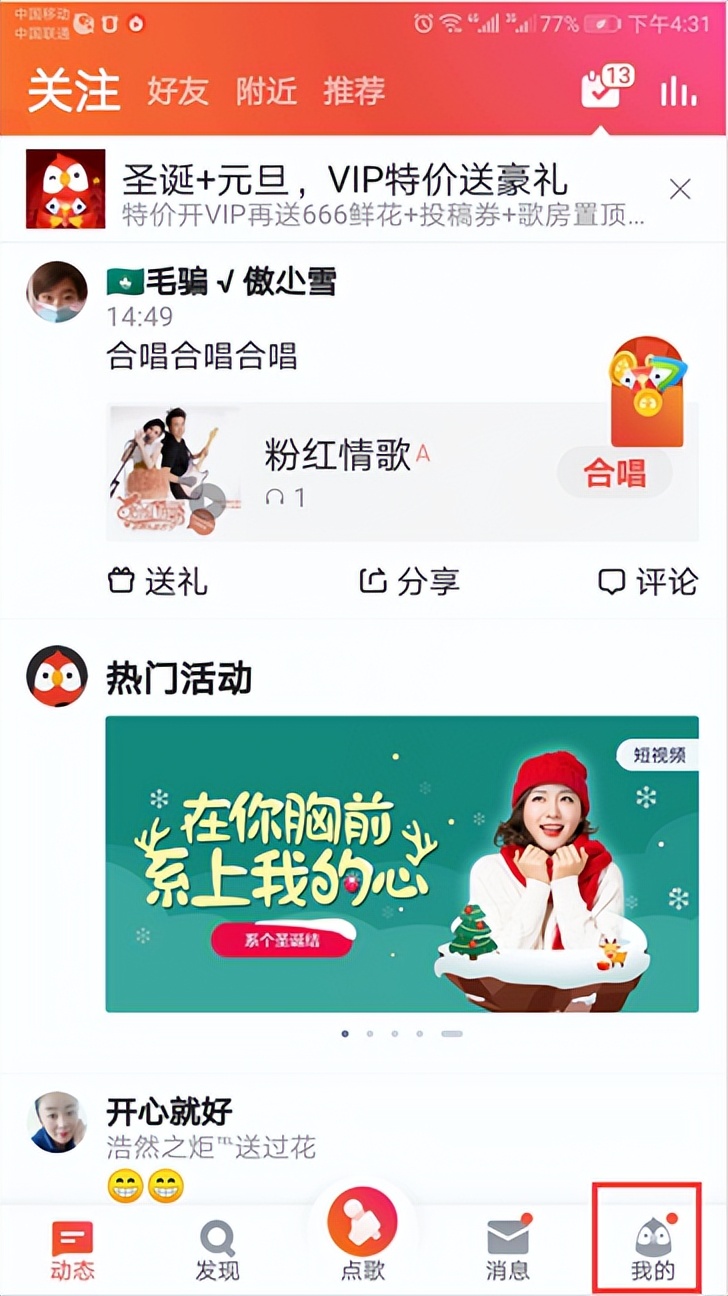Share the 粉红情歌 post
728x1296 pixels.
[409, 582]
